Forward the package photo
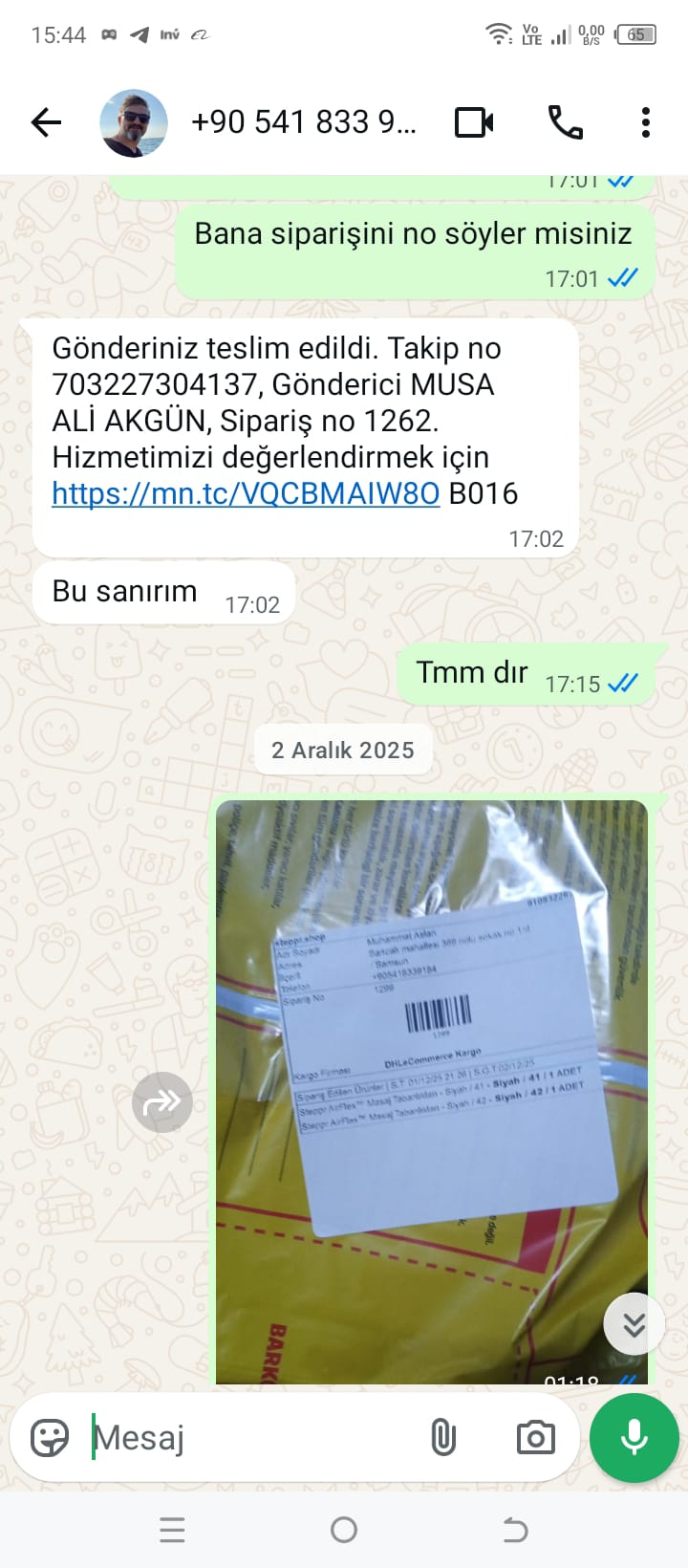Viewport: 688px width, 1568px height. tap(162, 1102)
